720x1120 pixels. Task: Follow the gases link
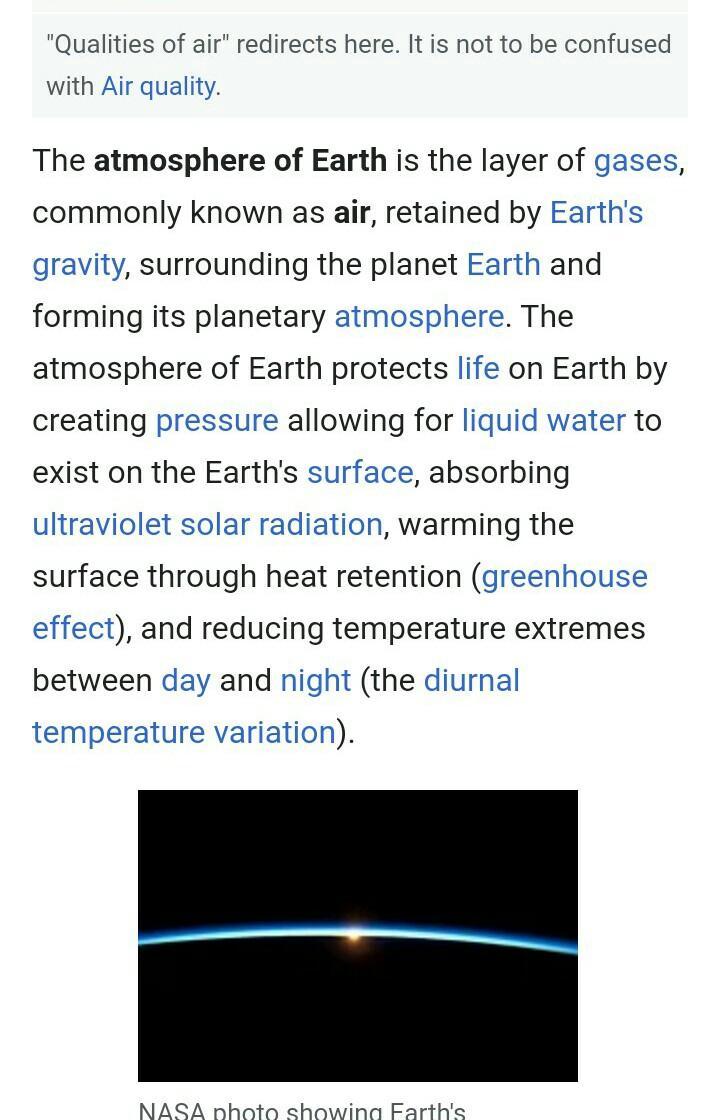(x=635, y=161)
